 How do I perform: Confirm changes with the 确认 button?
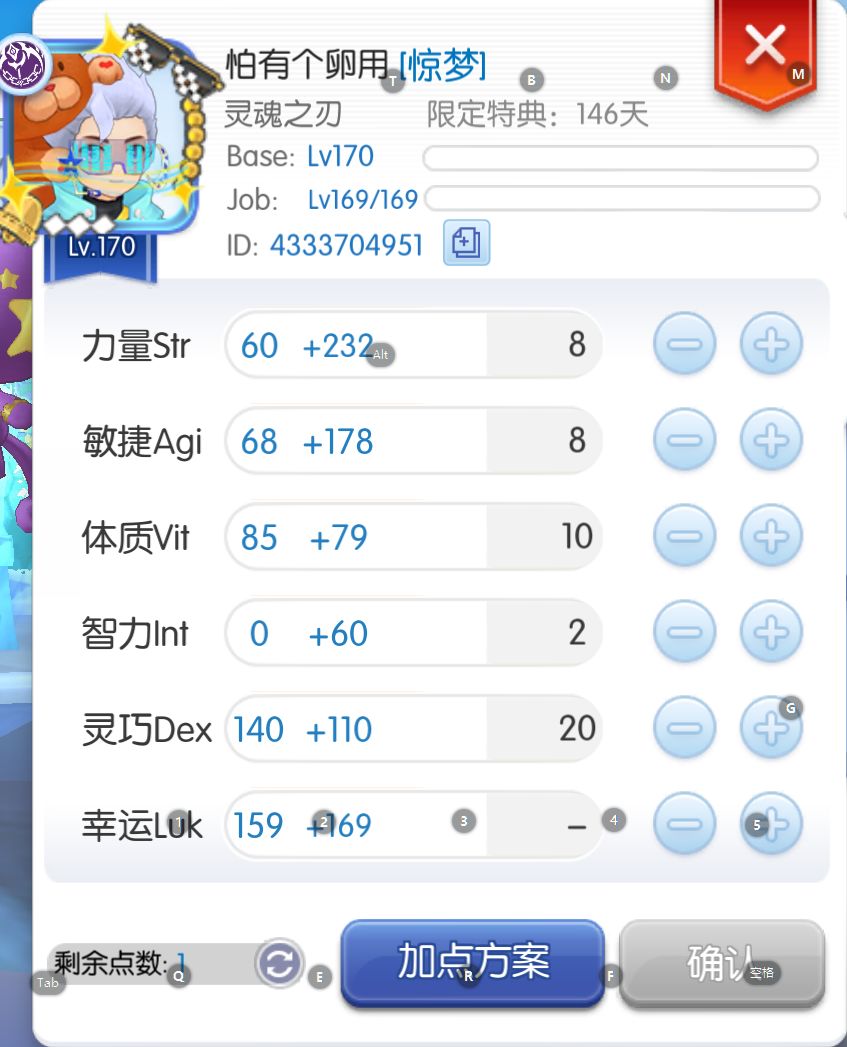[x=722, y=963]
